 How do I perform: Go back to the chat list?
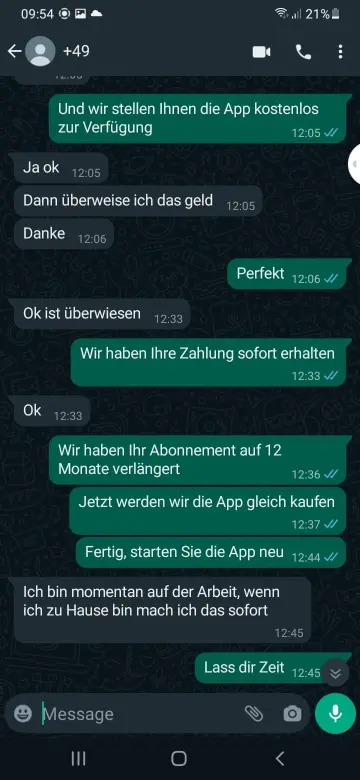coord(14,51)
